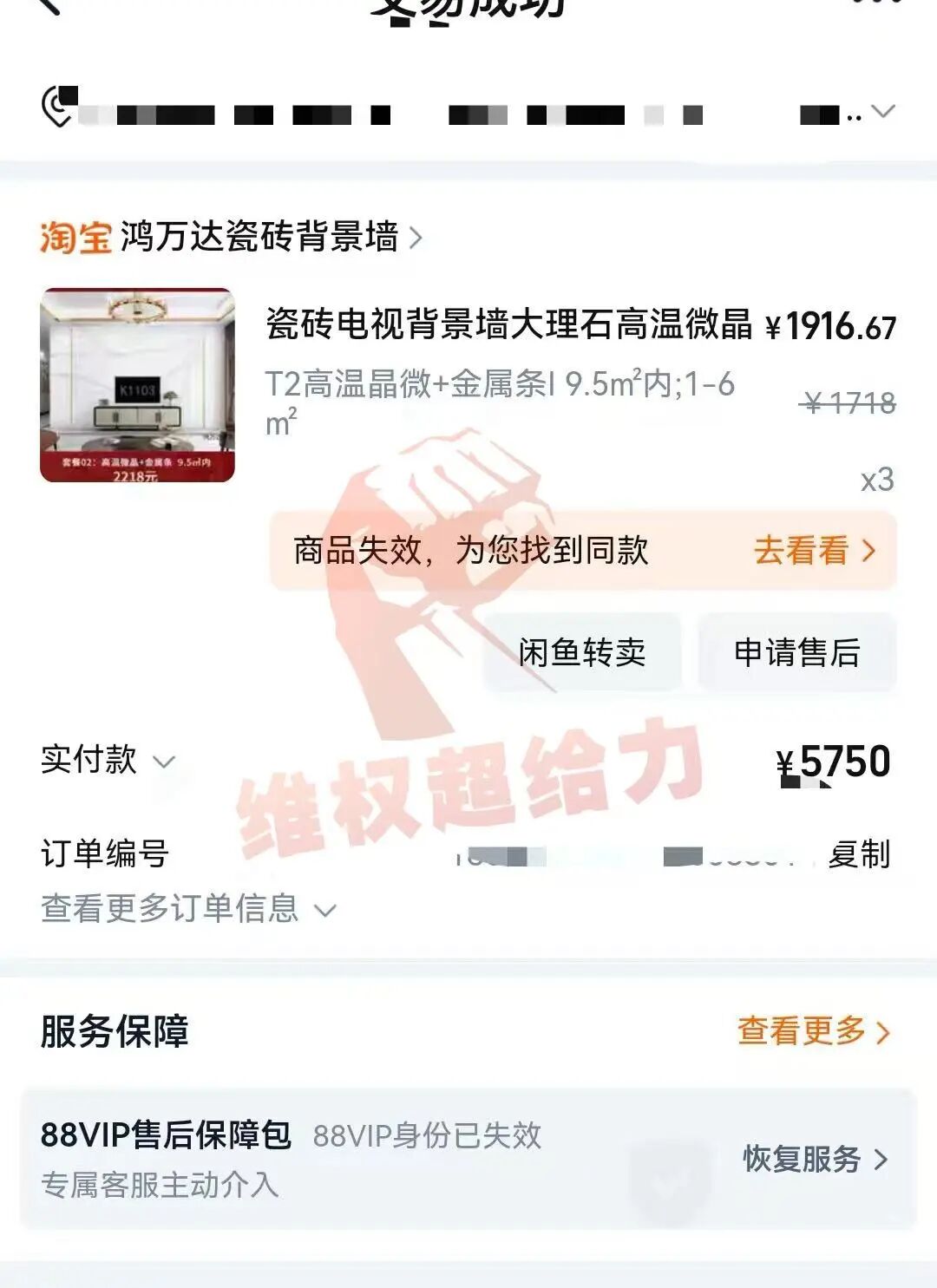Viewport: 937px width, 1288px height.
Task: Resell the item via 闲鱼转卖
Action: pyautogui.click(x=582, y=652)
